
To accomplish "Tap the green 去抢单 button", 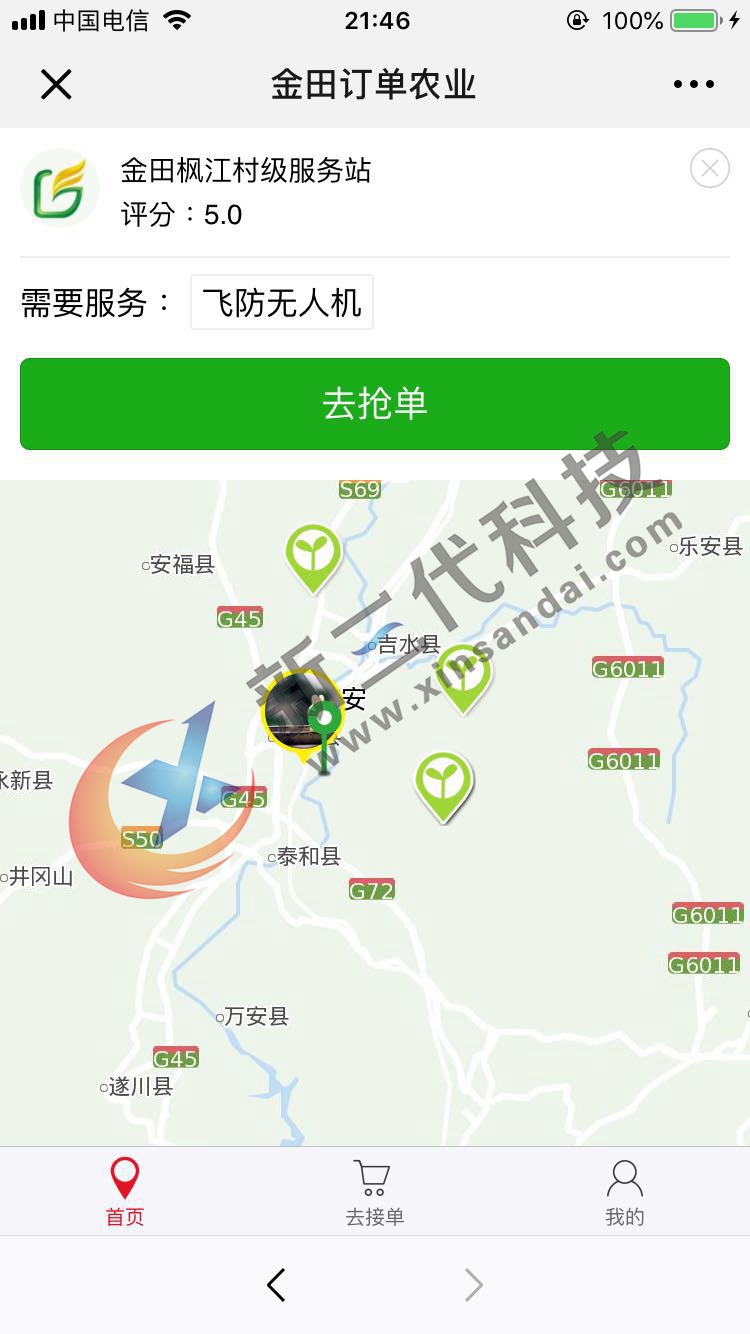I will tap(375, 404).
